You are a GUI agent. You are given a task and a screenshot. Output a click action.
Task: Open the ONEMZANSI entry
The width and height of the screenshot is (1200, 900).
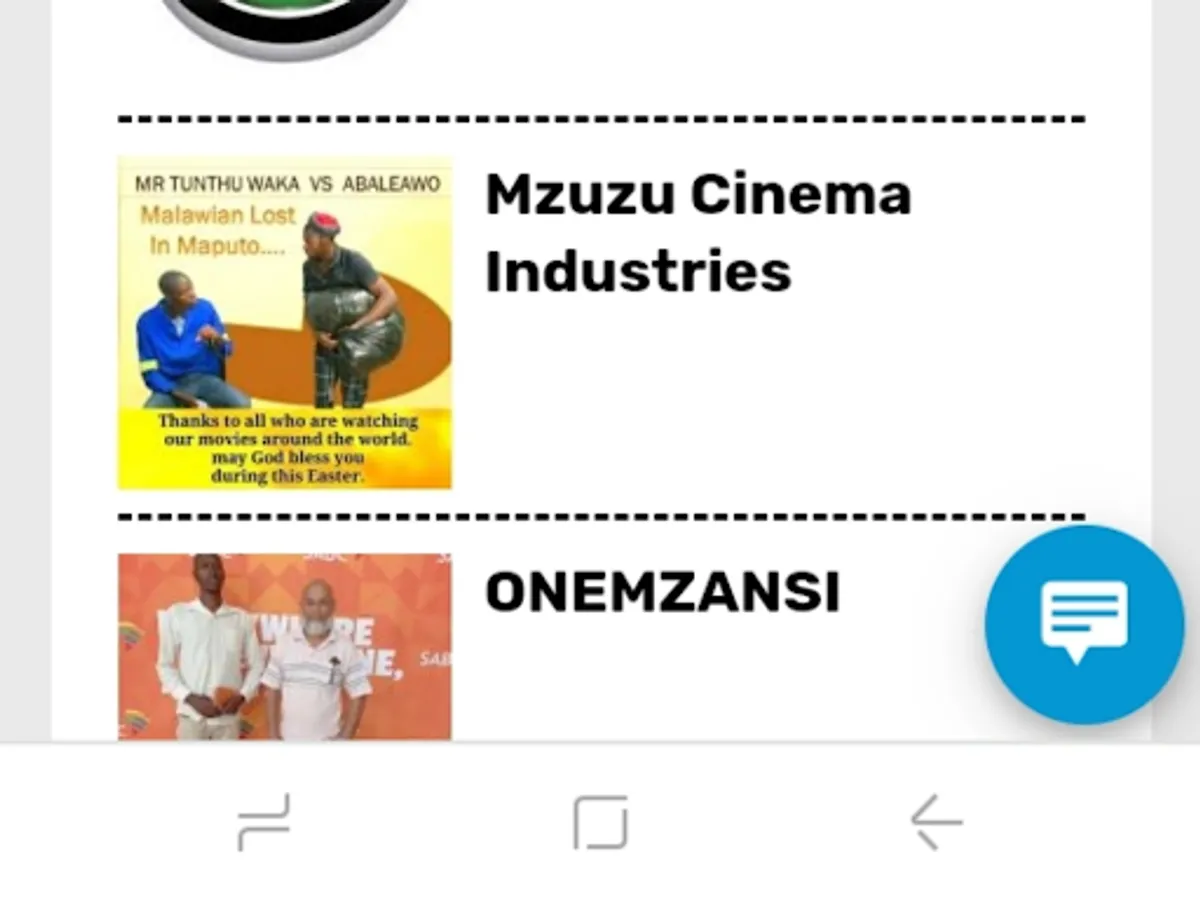tap(662, 593)
